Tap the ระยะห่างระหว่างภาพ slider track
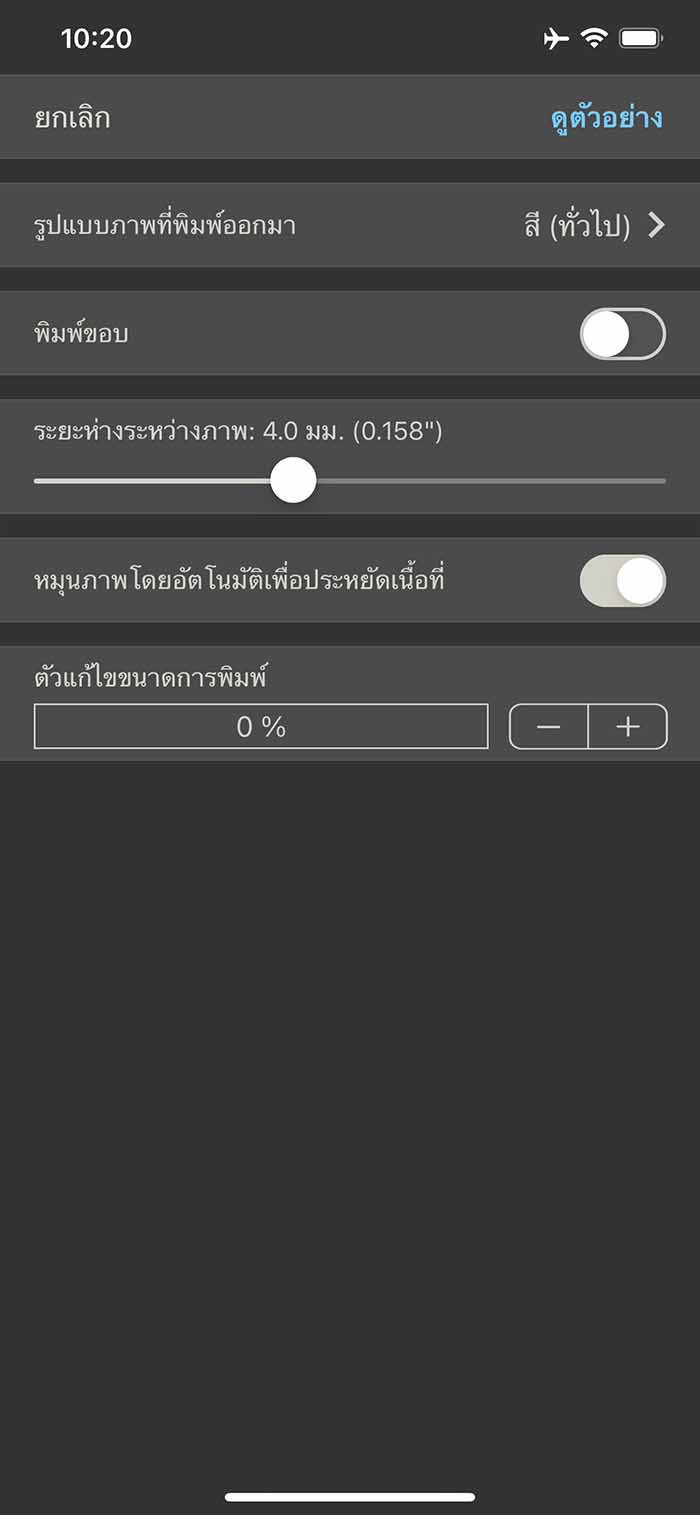Image resolution: width=700 pixels, height=1515 pixels. [350, 481]
